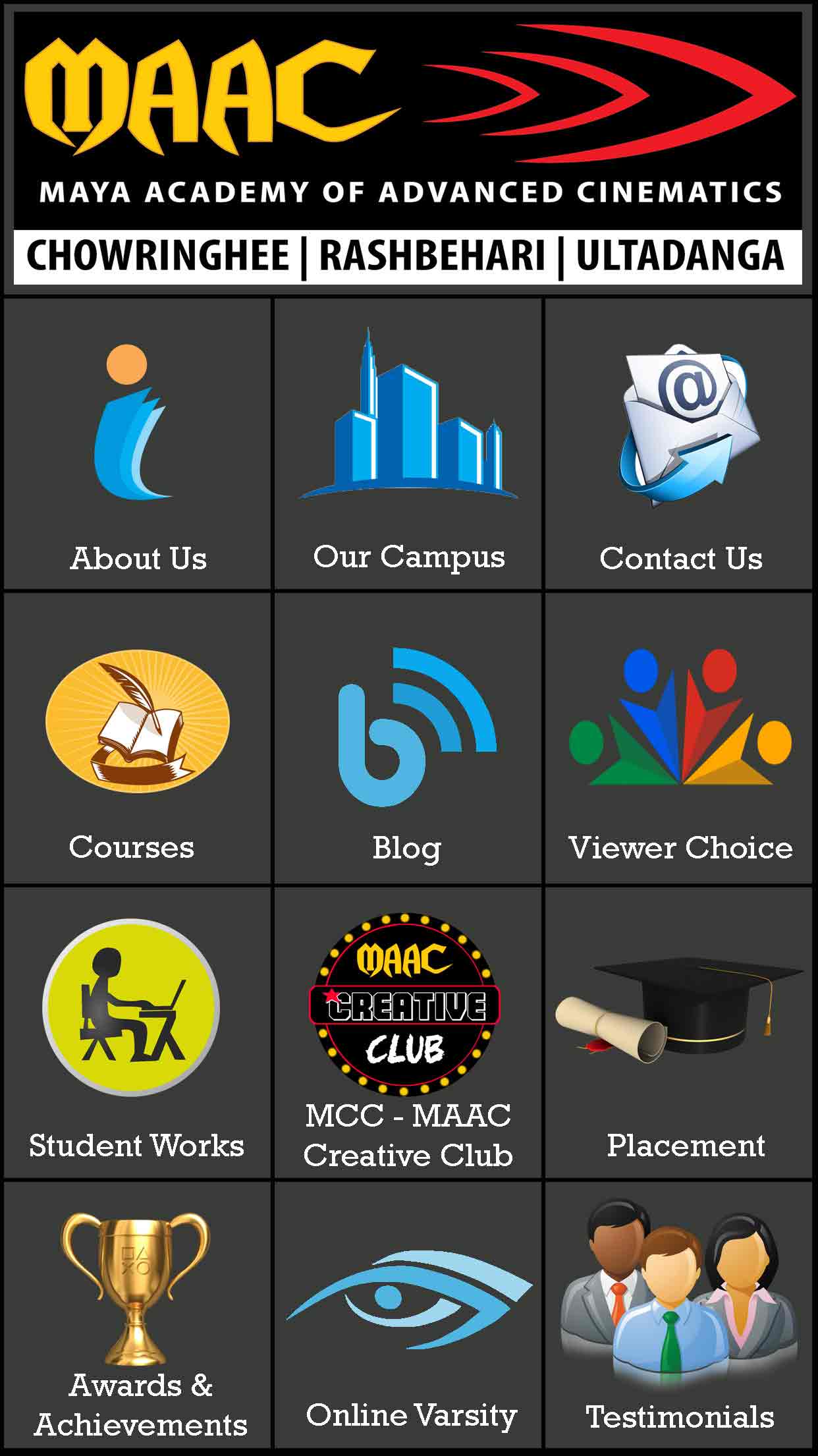Open the Blog section
Viewport: 818px width, 1456px height.
408,738
